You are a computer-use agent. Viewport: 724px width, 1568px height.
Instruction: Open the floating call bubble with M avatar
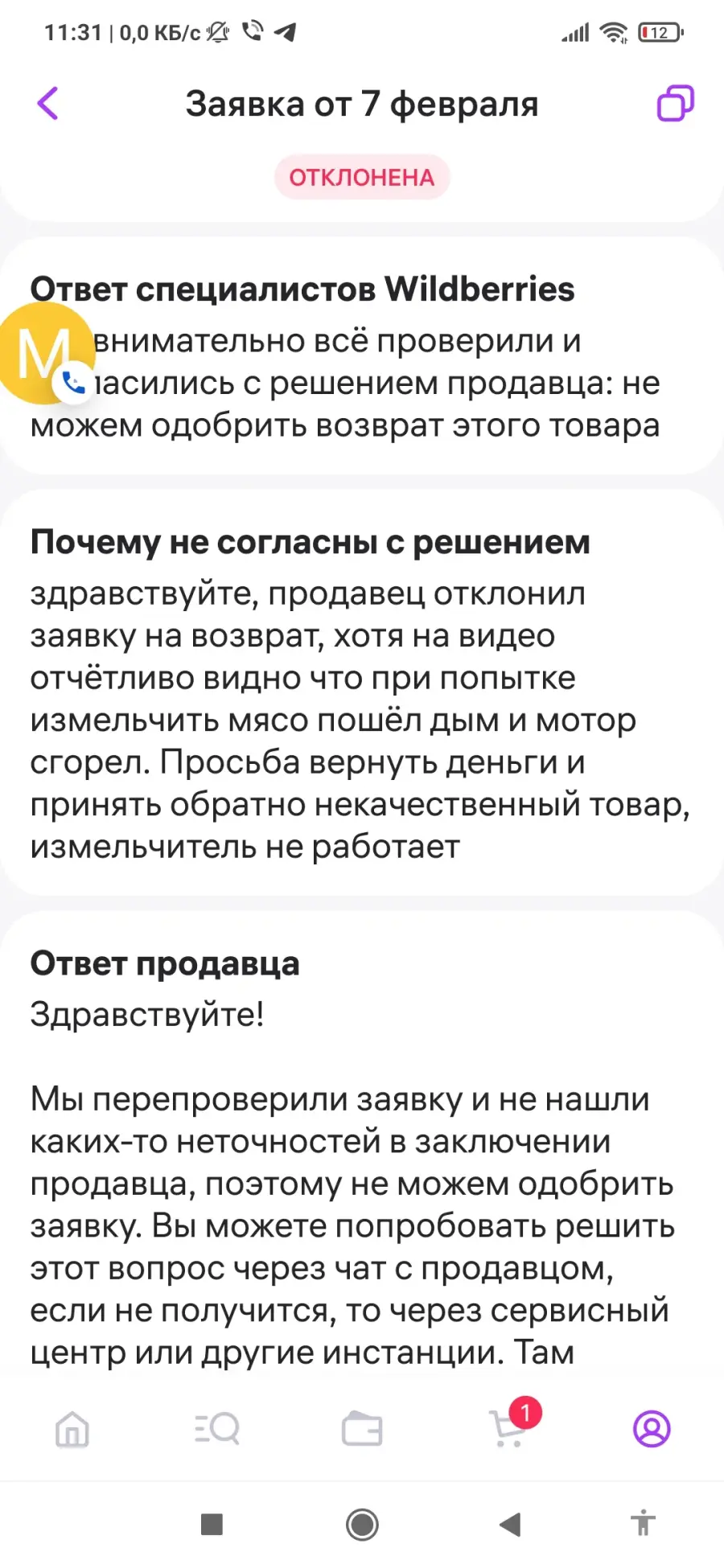point(46,354)
